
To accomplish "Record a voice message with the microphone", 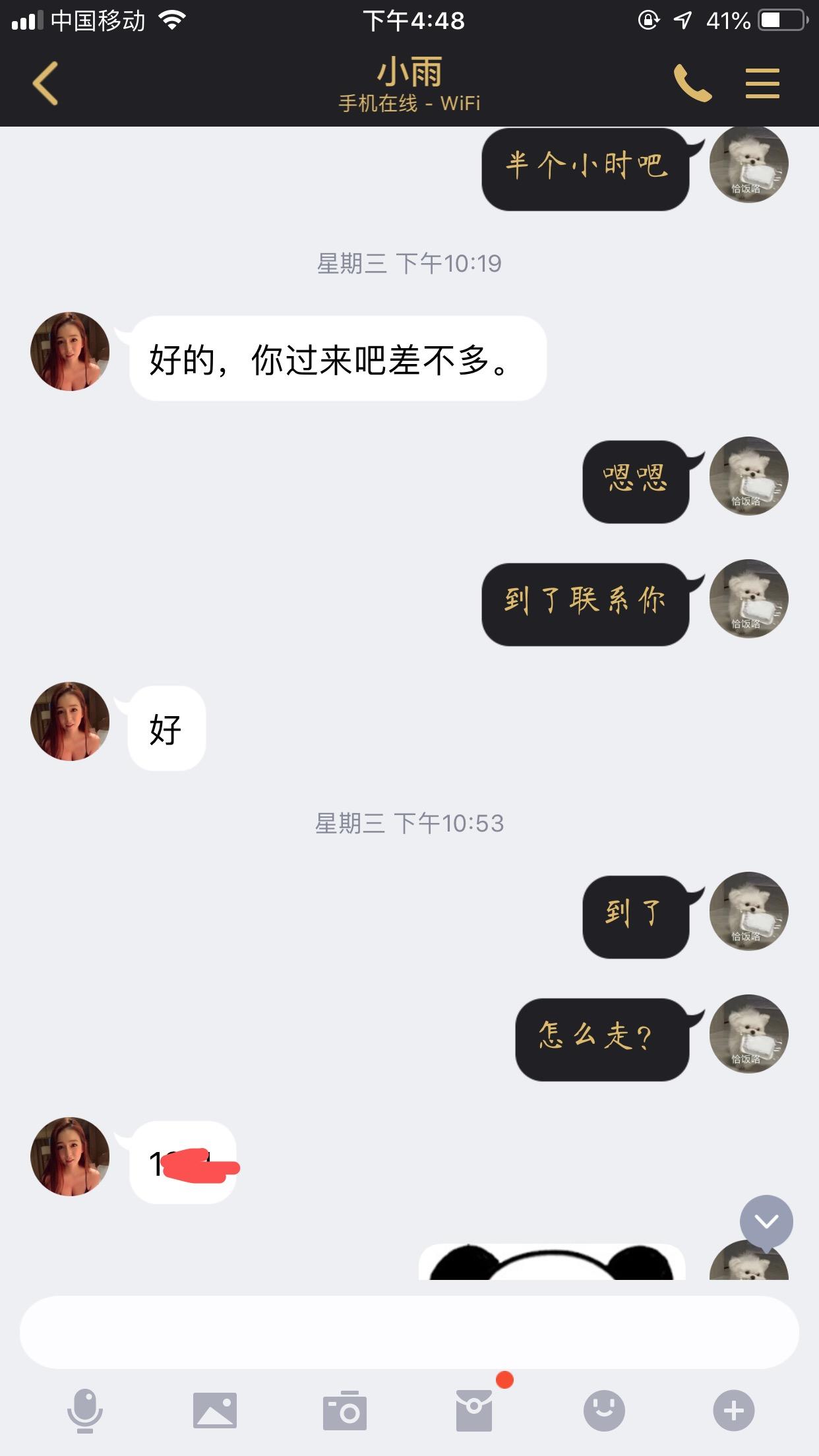I will pos(85,1410).
